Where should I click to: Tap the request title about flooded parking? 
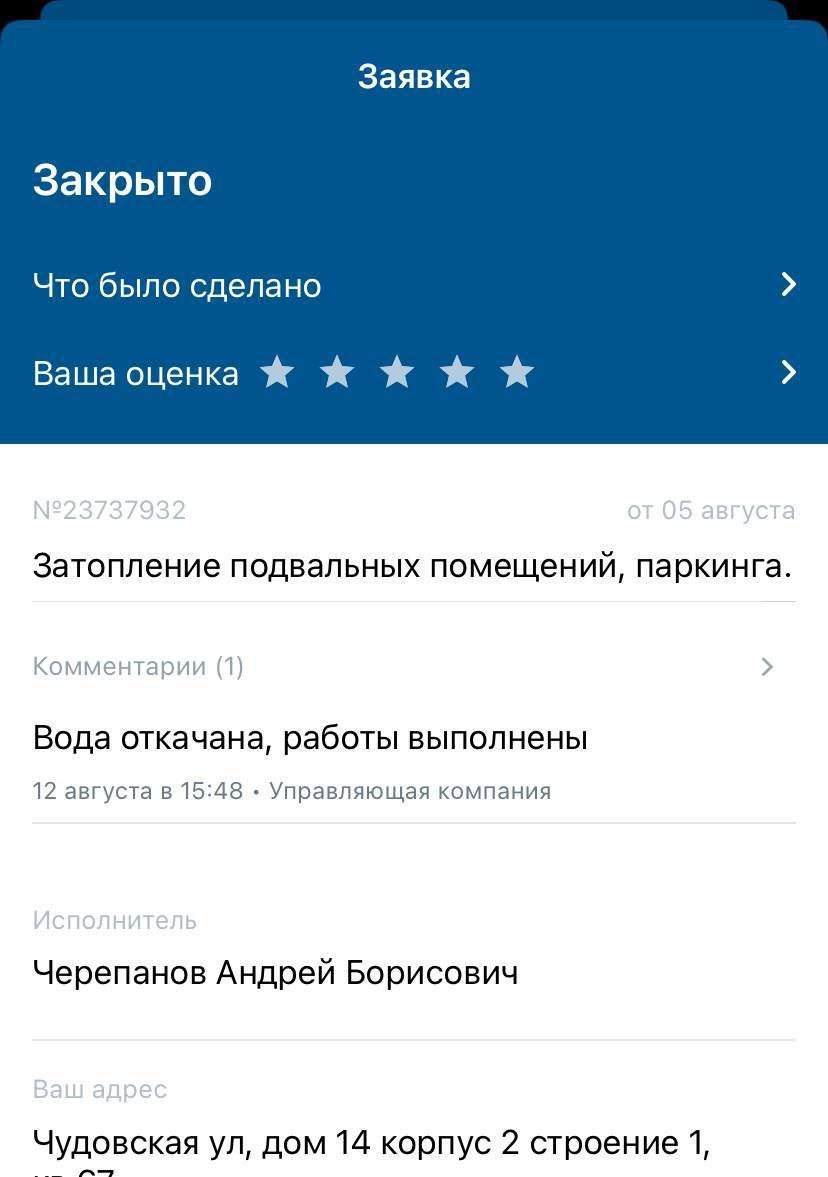413,564
